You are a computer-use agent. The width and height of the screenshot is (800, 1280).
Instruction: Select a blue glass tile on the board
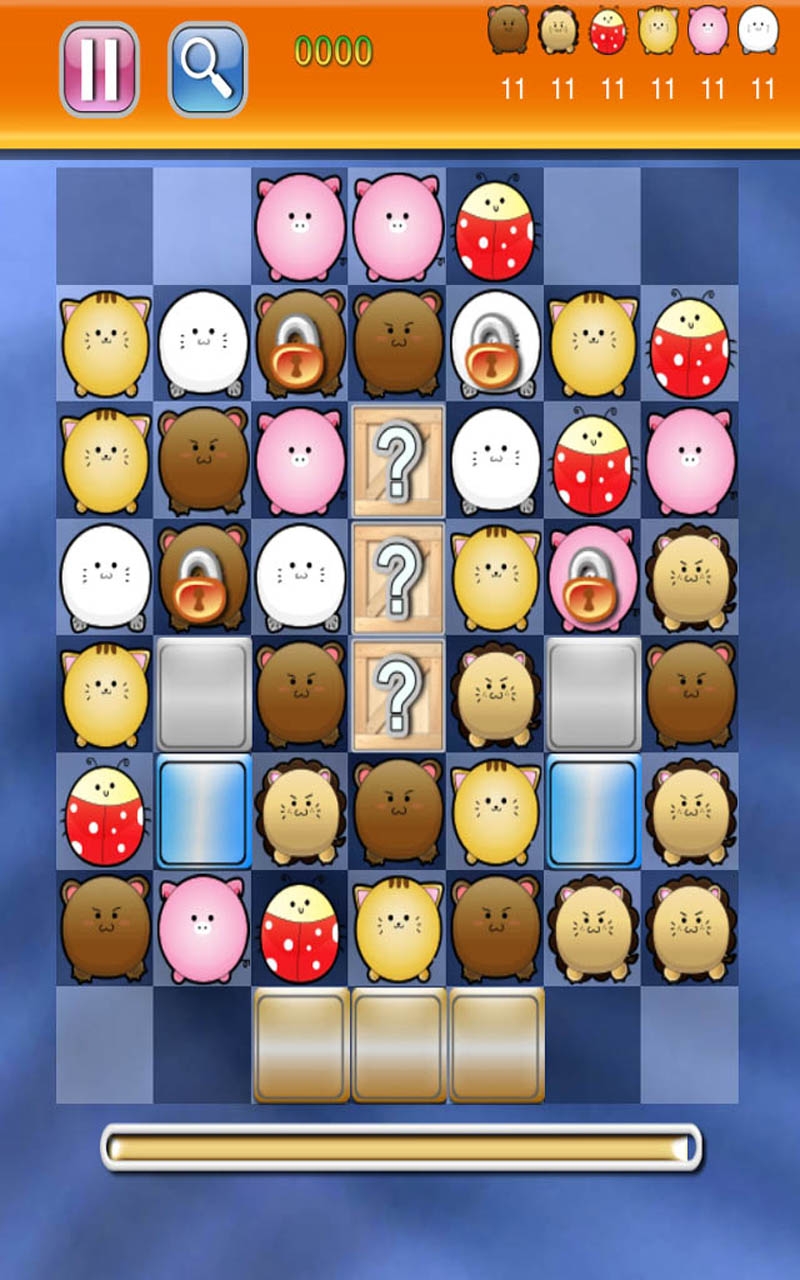203,810
